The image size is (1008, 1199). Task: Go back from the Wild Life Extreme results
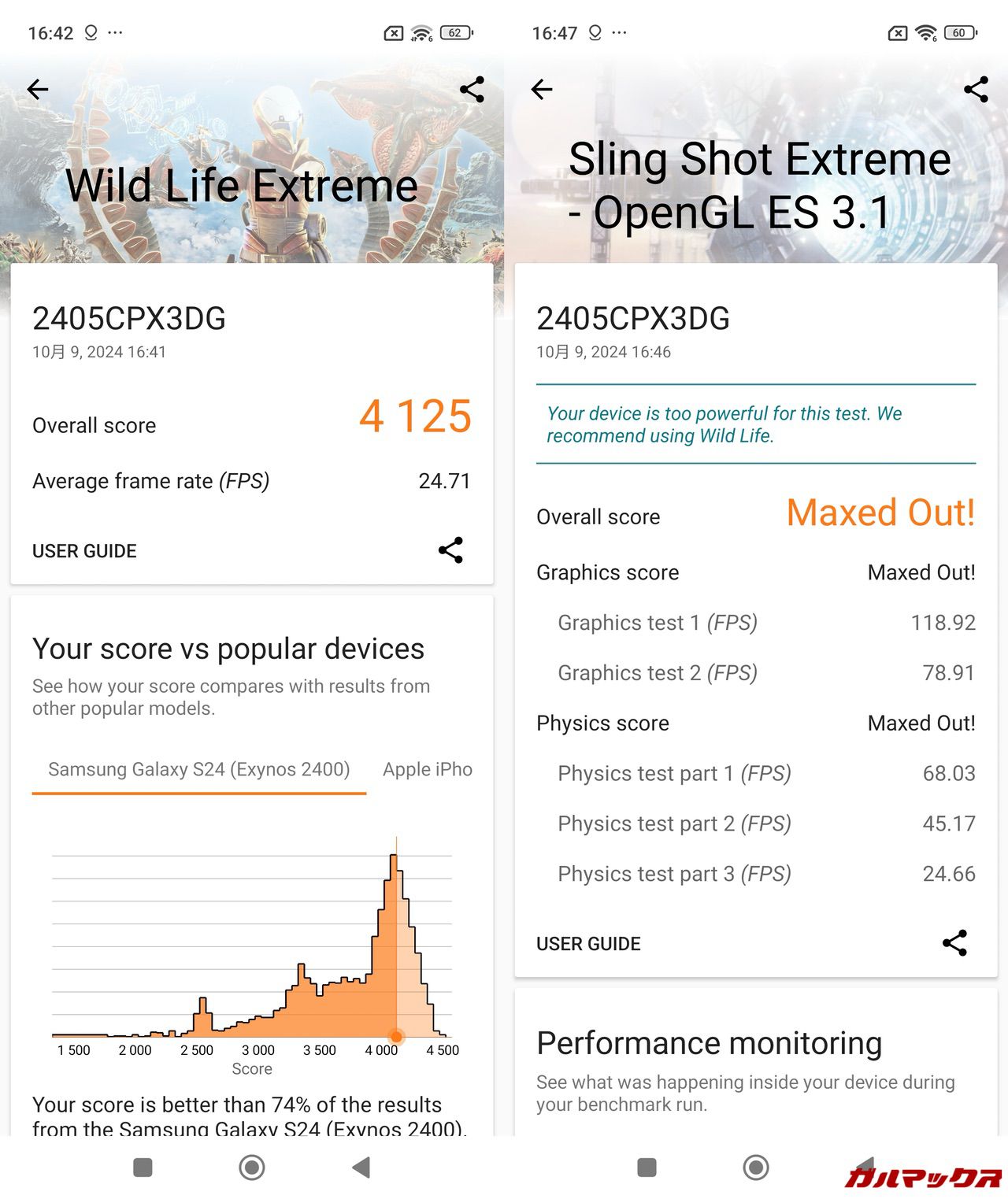(38, 90)
